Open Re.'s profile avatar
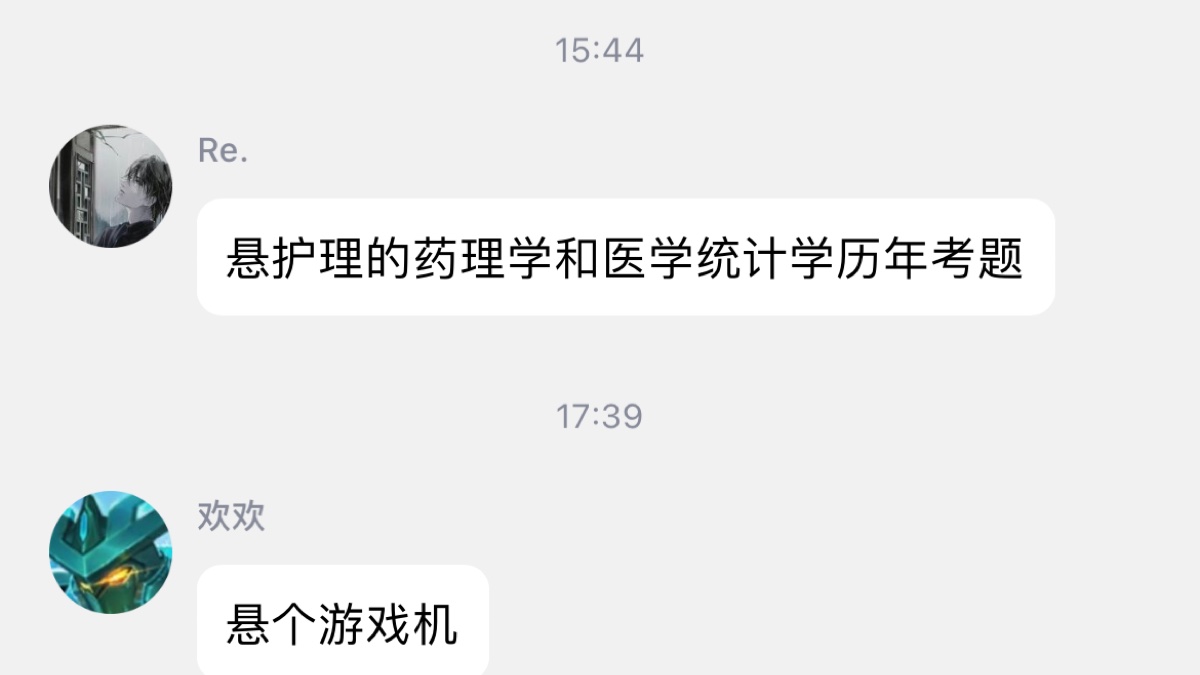 [x=110, y=186]
